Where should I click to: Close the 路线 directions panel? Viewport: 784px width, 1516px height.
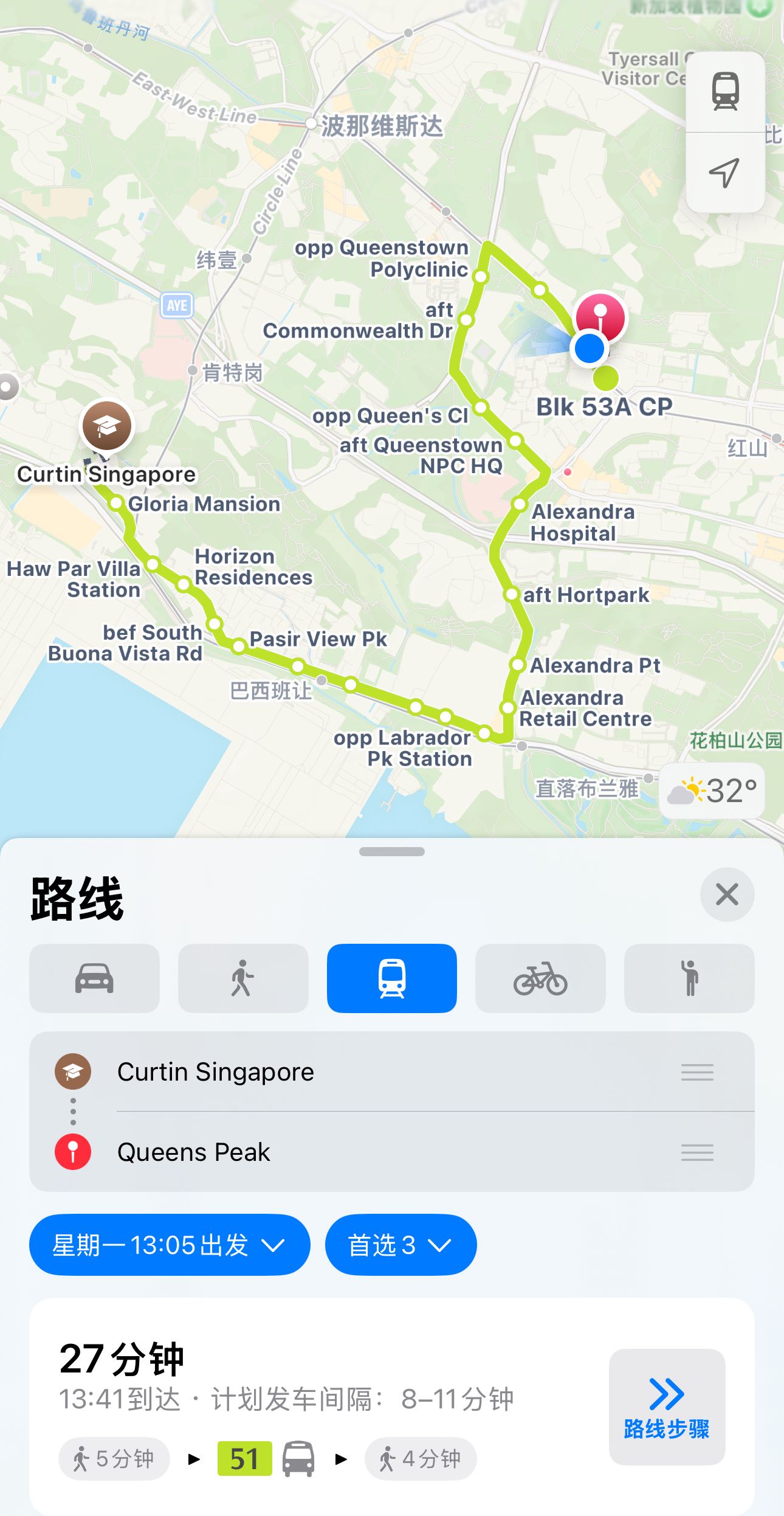tap(727, 895)
